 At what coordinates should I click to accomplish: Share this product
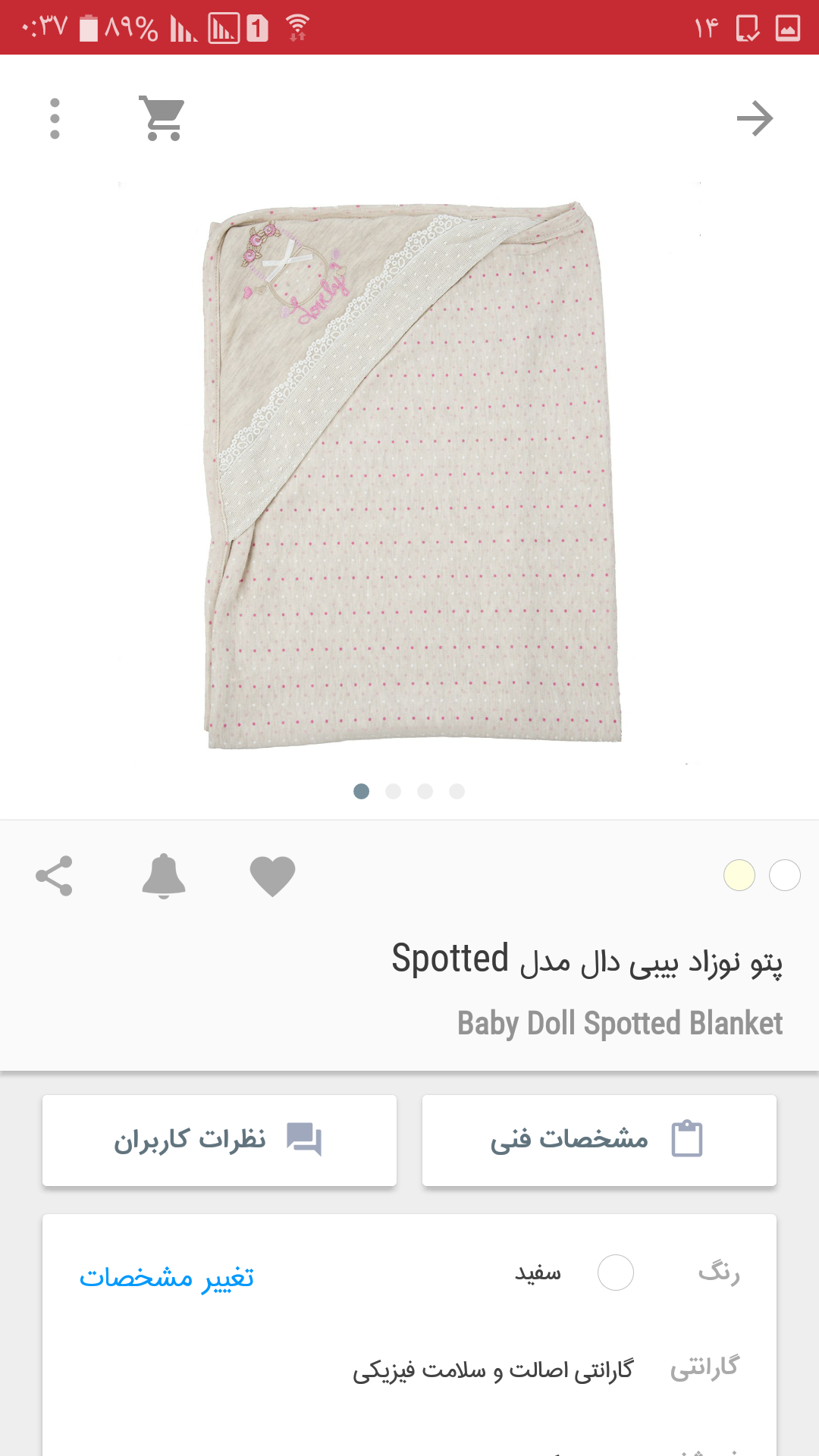pyautogui.click(x=55, y=876)
